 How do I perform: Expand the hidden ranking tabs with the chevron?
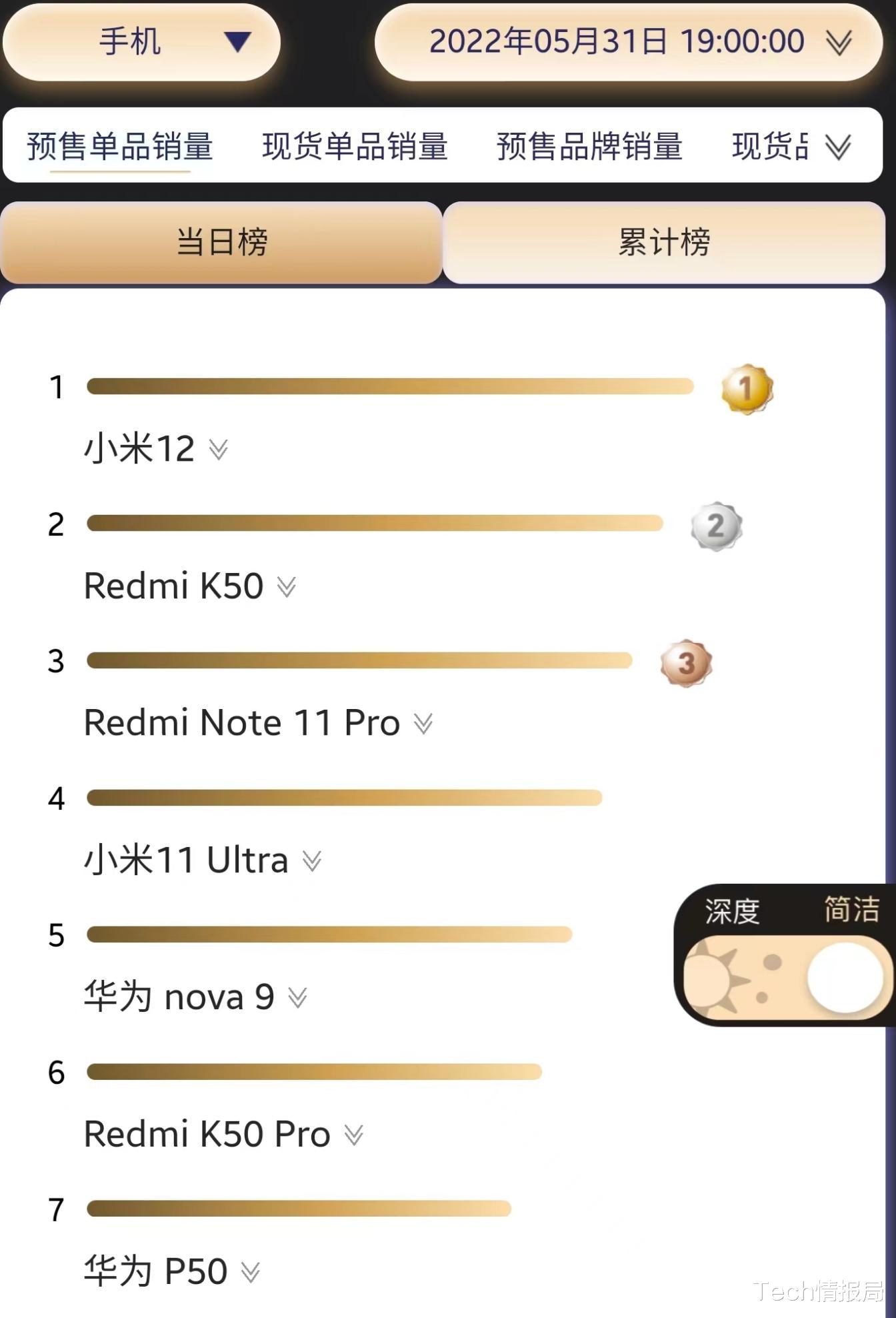click(839, 147)
